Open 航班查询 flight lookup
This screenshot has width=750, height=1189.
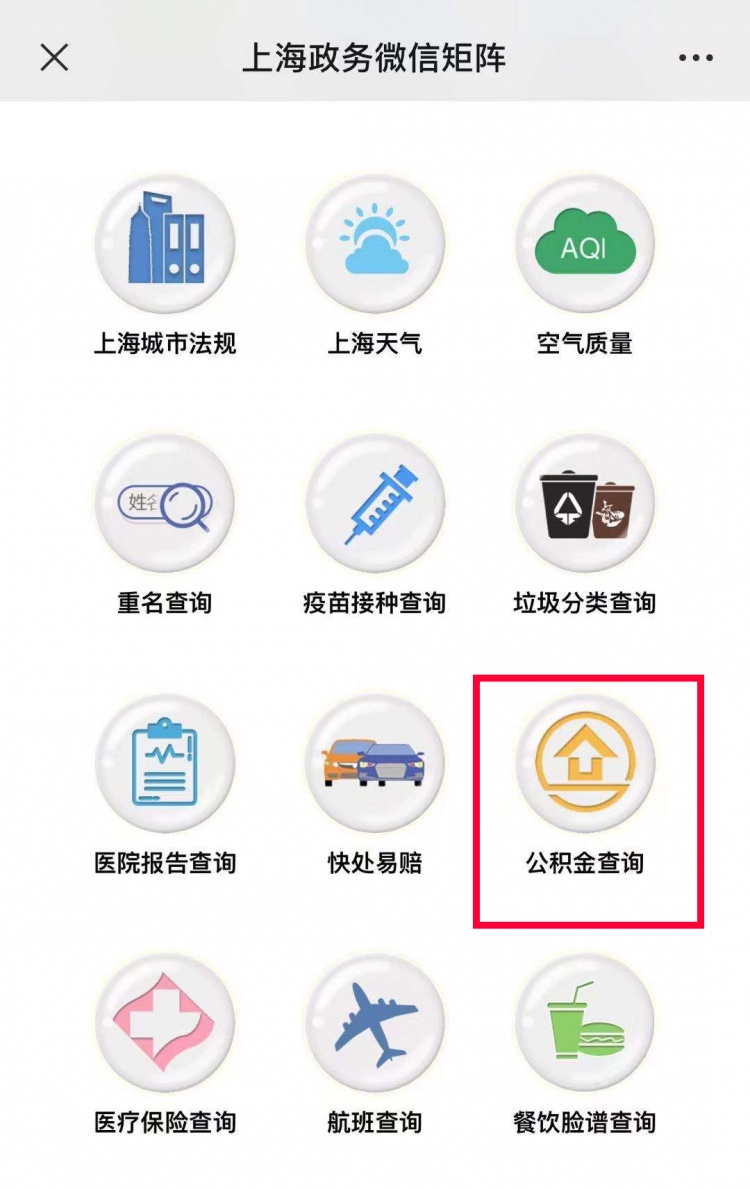coord(375,1023)
